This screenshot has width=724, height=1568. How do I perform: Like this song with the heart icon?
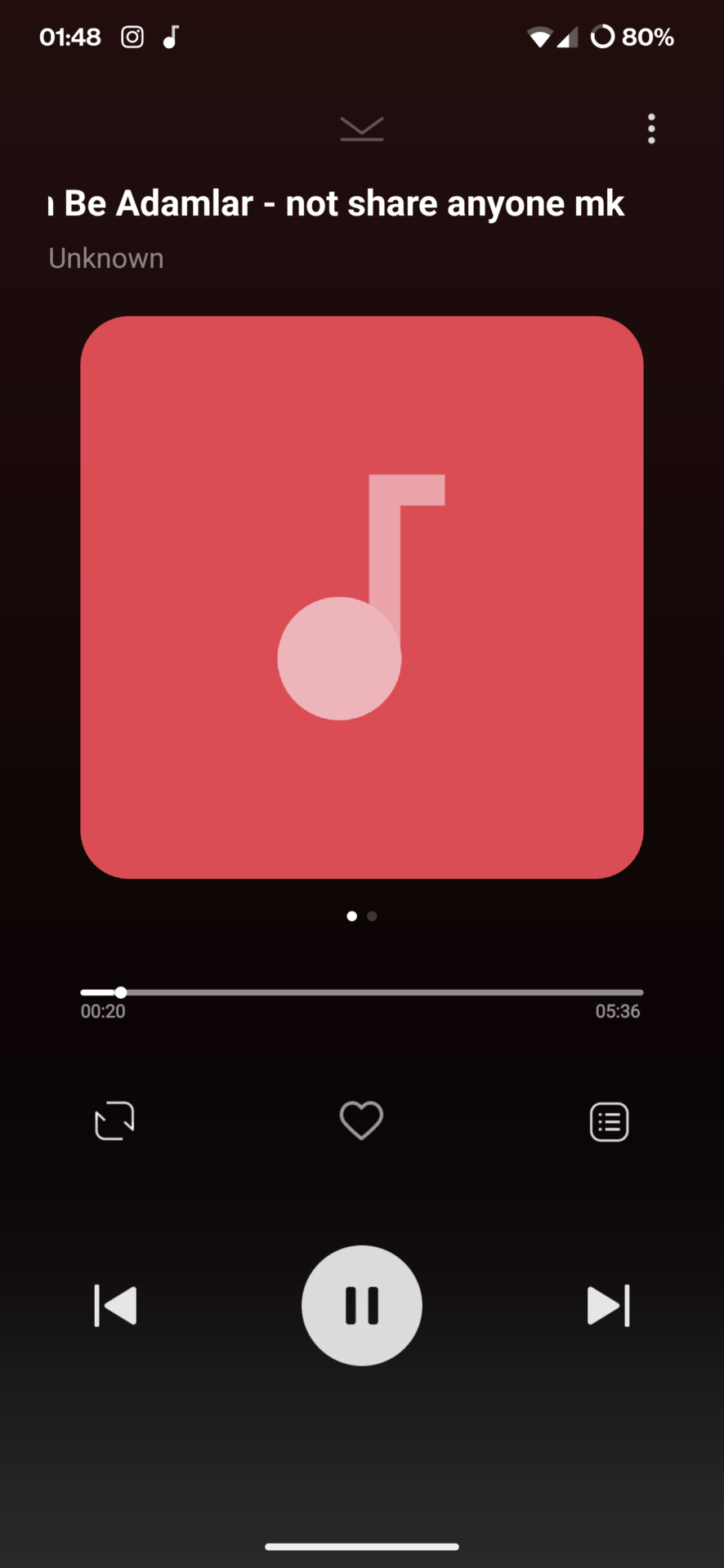(361, 1120)
